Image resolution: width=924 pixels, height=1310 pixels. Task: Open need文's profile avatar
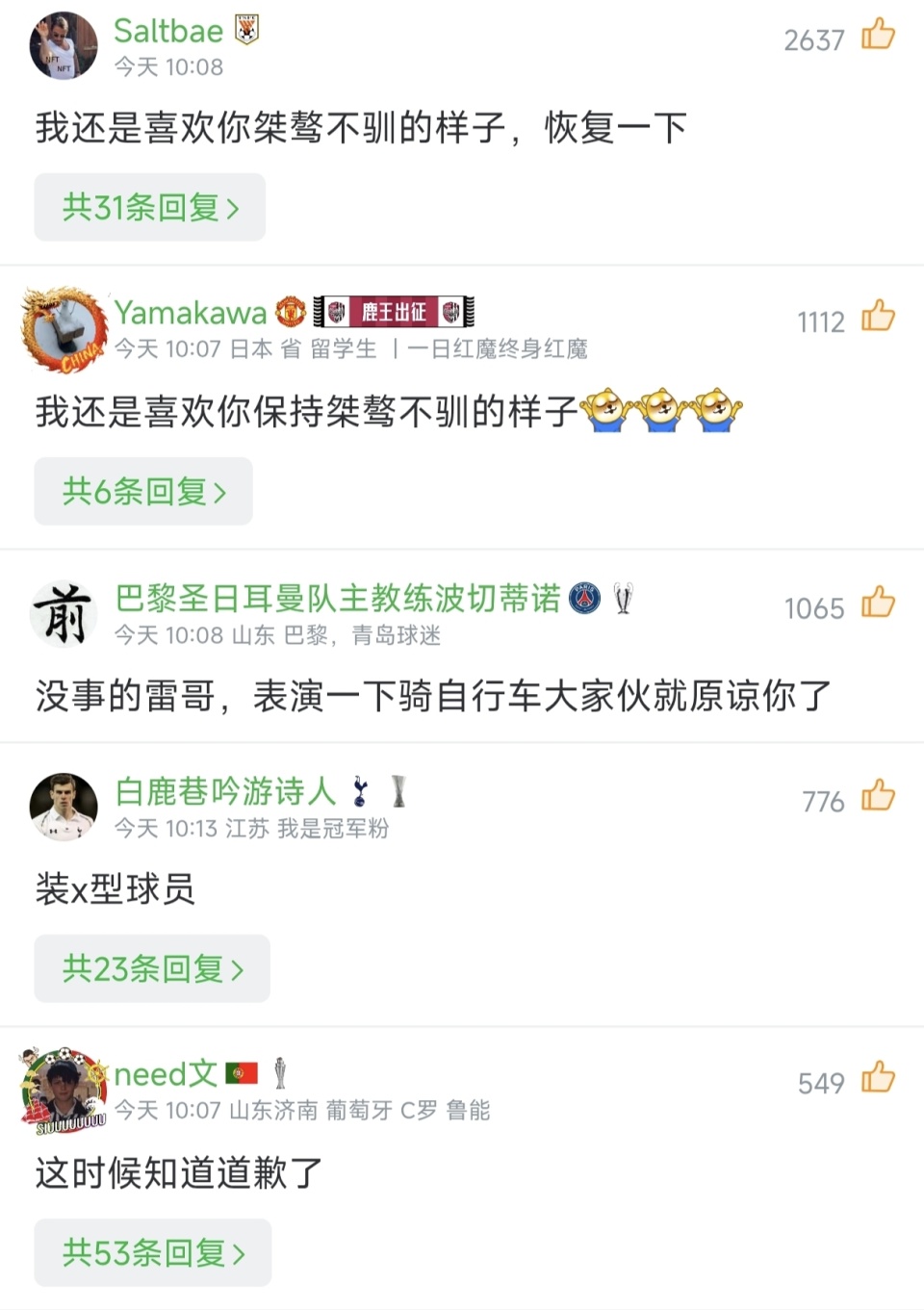64,1090
